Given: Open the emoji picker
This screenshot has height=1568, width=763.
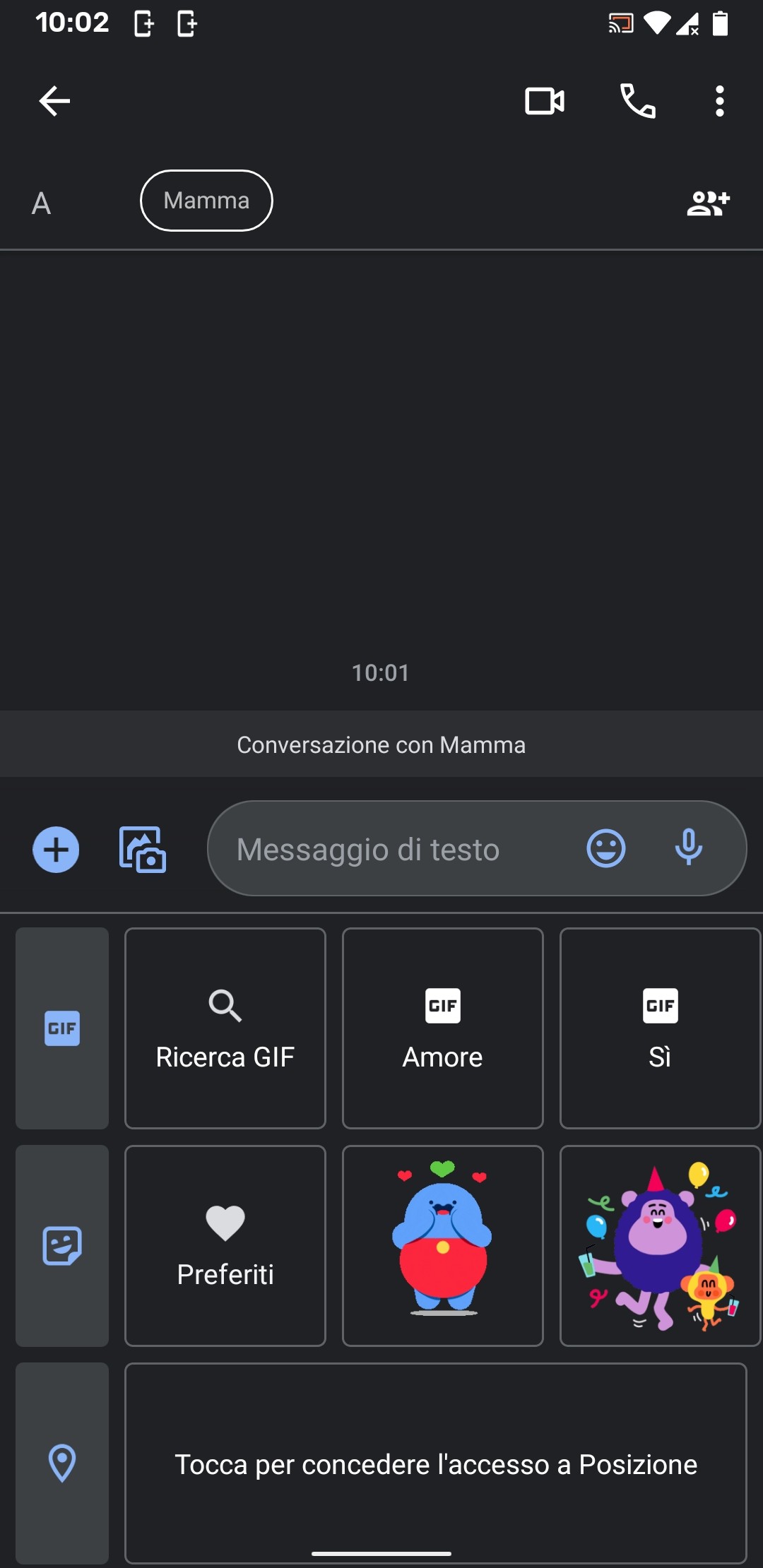Looking at the screenshot, I should click(x=606, y=848).
